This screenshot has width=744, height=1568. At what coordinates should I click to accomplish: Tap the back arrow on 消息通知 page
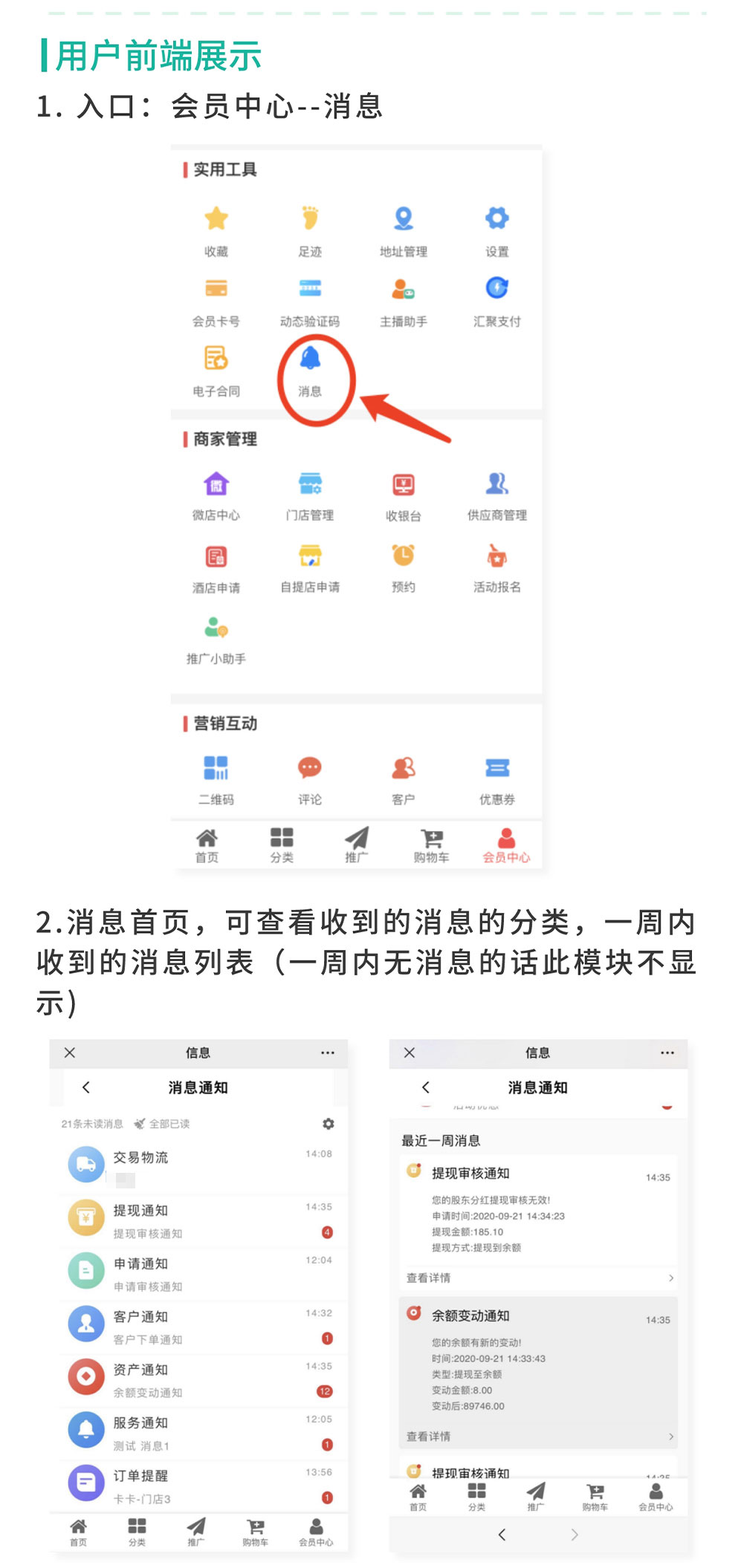pos(87,1087)
